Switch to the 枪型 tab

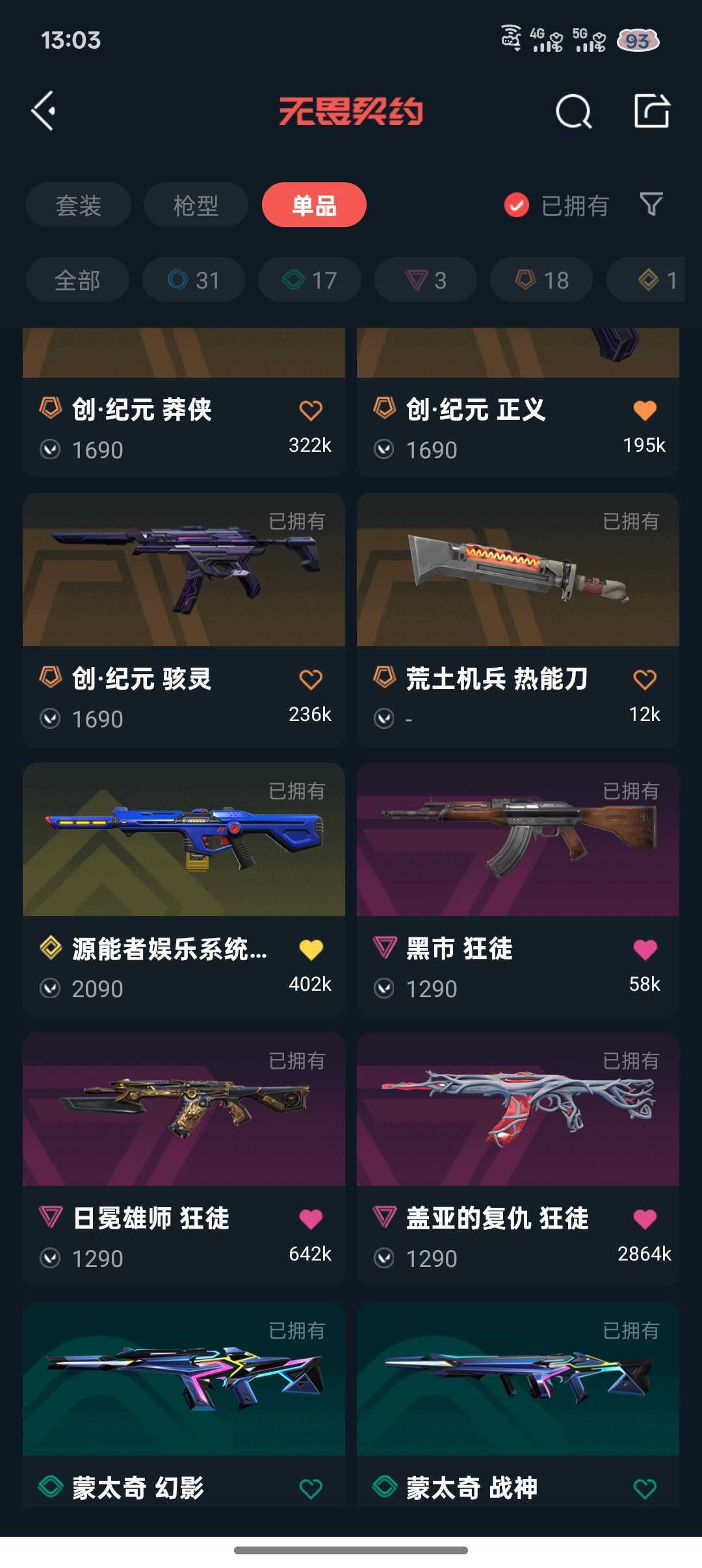196,205
